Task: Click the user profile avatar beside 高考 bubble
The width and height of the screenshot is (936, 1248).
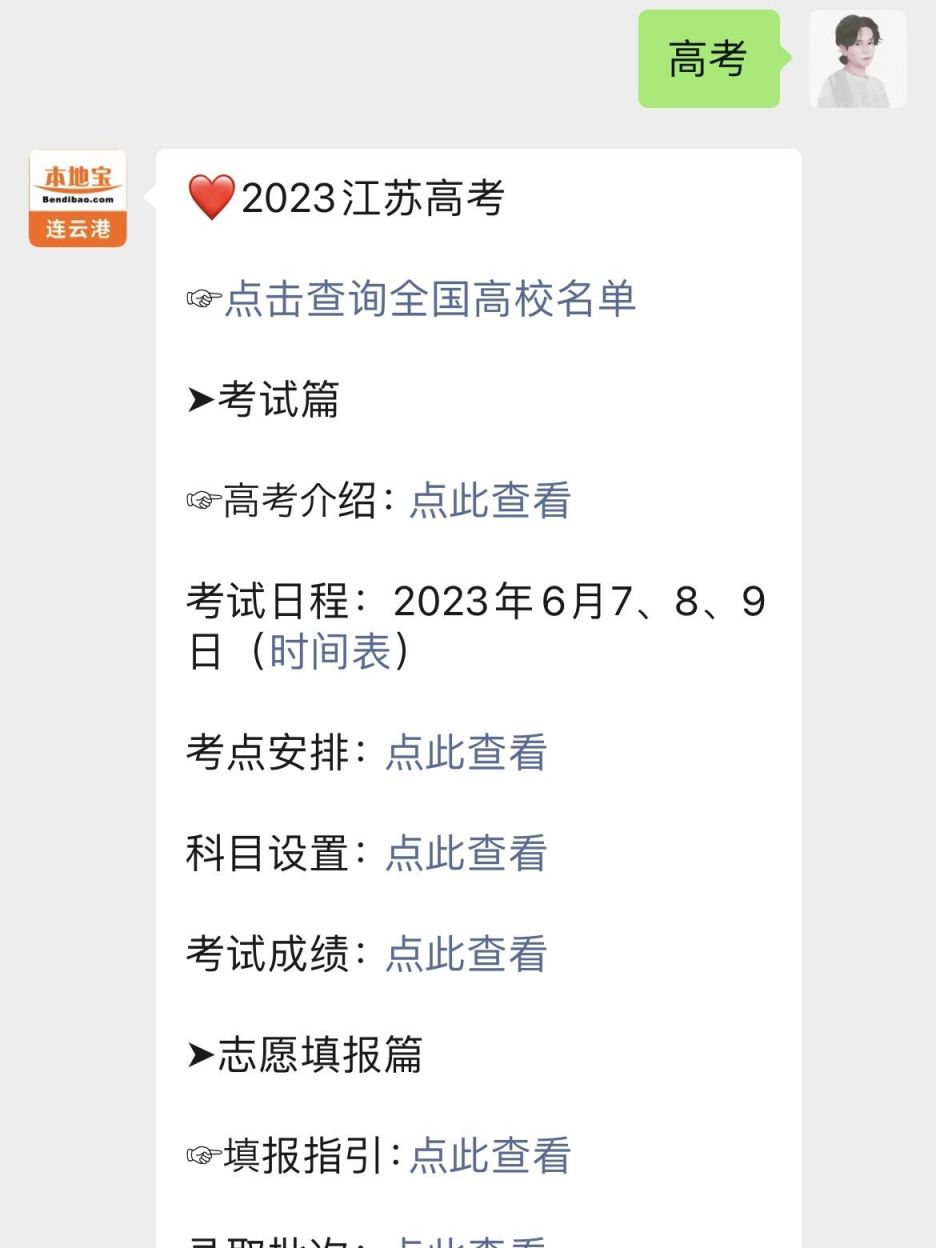Action: tap(858, 58)
